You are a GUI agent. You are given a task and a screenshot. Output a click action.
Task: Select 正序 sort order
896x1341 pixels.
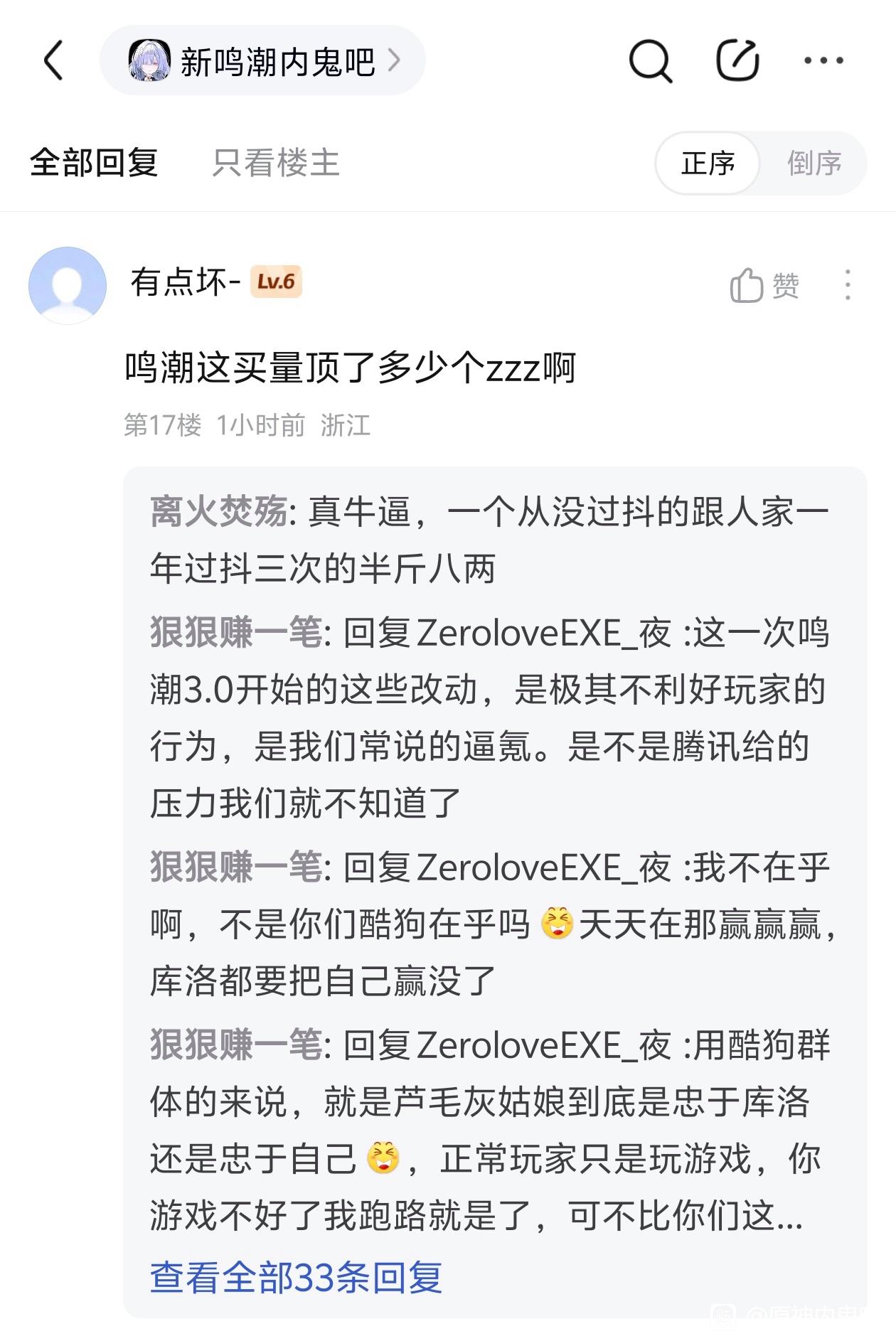[x=708, y=164]
